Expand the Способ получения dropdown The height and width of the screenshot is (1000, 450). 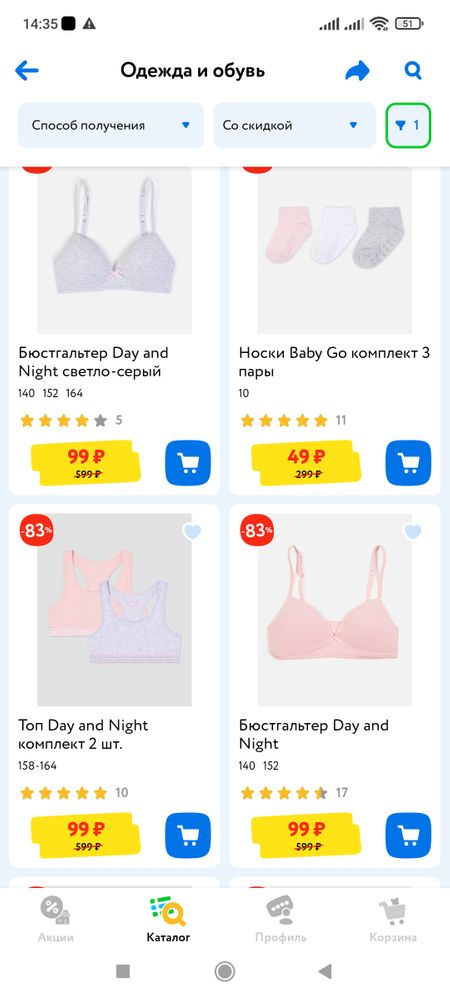[x=111, y=126]
